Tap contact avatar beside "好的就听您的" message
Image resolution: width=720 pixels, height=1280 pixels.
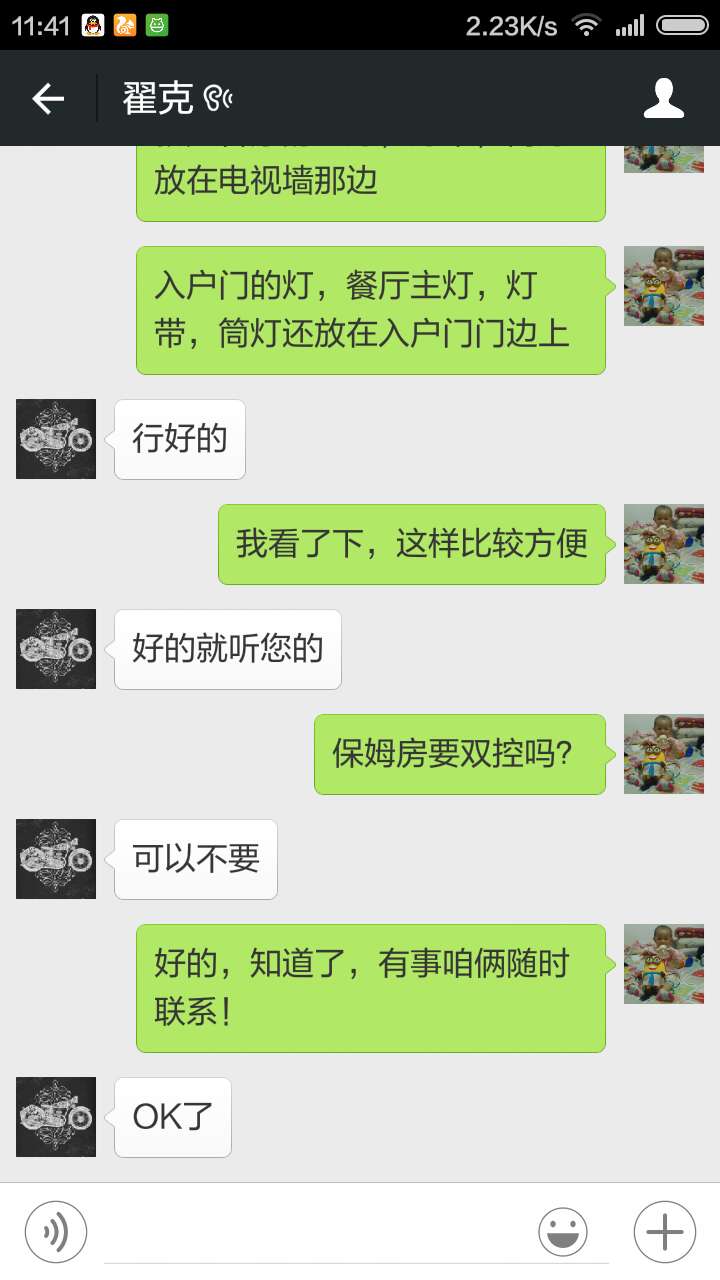click(56, 649)
